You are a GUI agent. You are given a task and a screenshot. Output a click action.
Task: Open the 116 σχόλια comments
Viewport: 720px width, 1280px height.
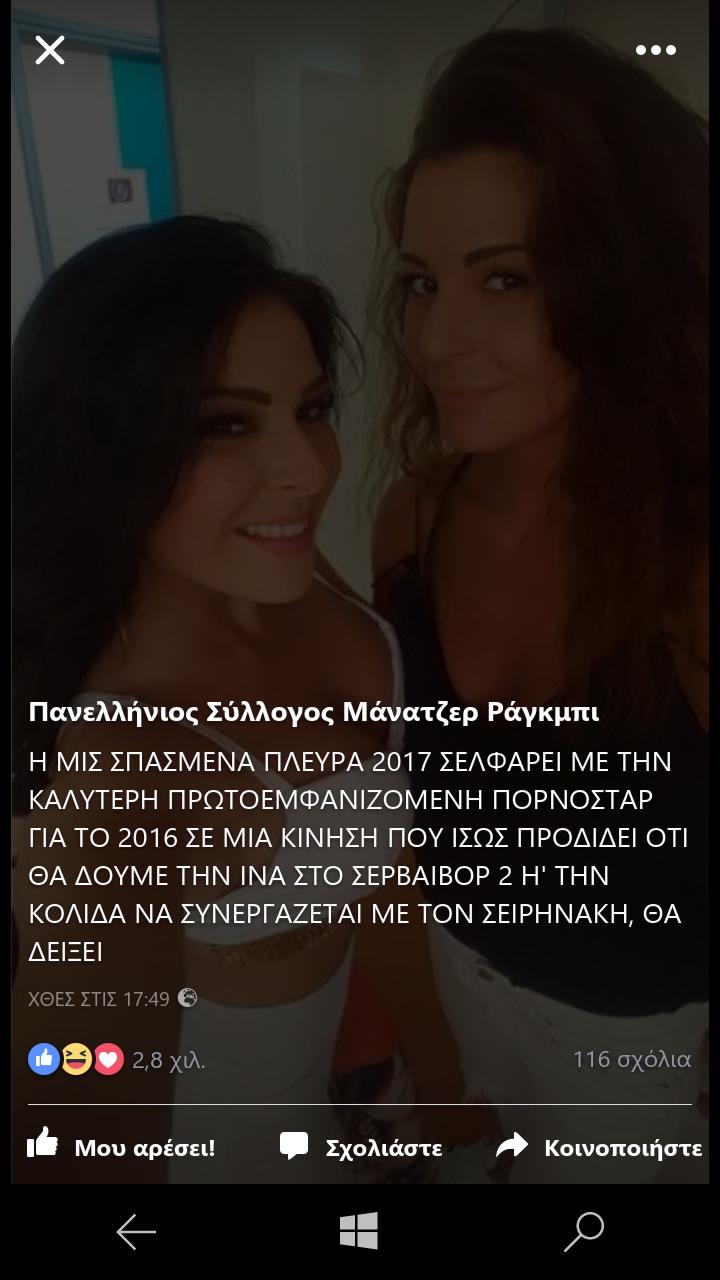(x=631, y=1060)
